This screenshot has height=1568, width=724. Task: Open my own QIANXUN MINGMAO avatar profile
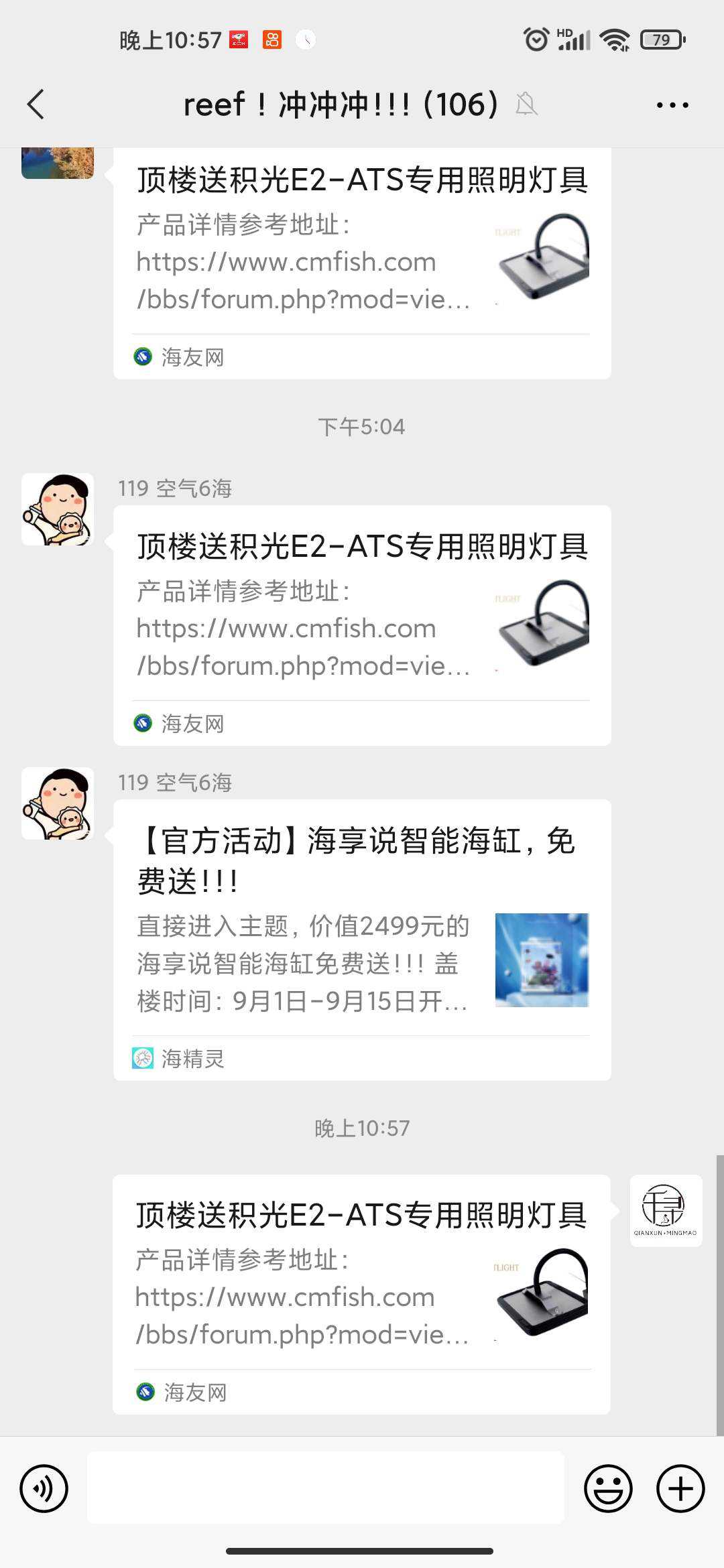pyautogui.click(x=666, y=1210)
